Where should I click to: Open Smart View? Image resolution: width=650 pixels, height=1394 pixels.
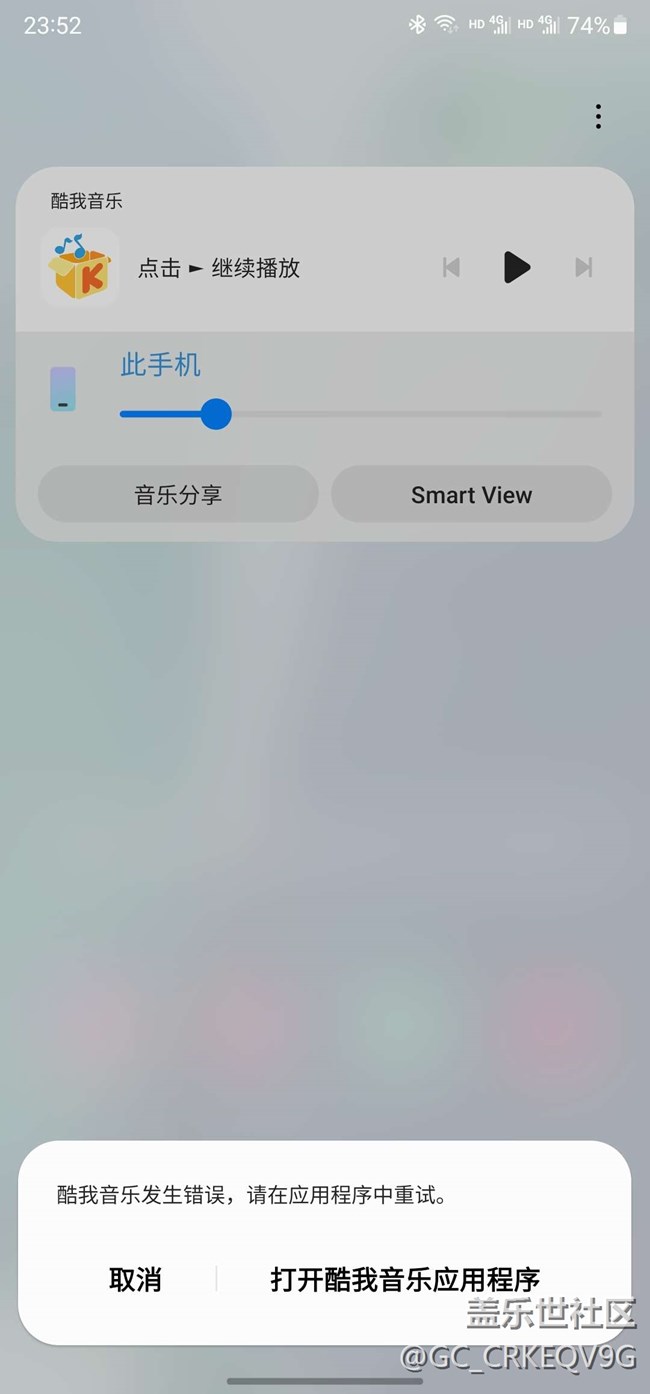[471, 494]
